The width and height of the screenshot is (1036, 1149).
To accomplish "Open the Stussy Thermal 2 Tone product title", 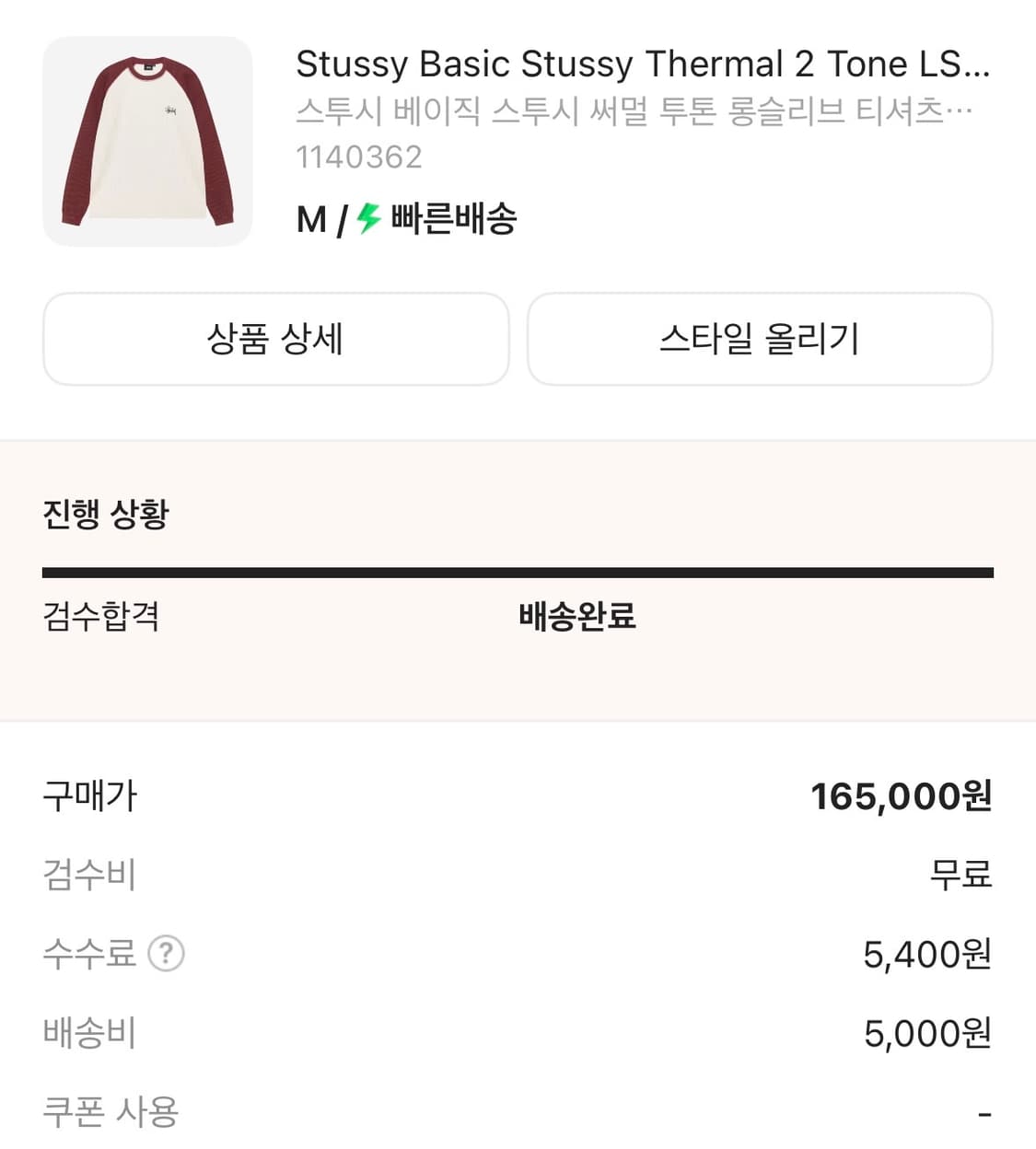I will (642, 64).
